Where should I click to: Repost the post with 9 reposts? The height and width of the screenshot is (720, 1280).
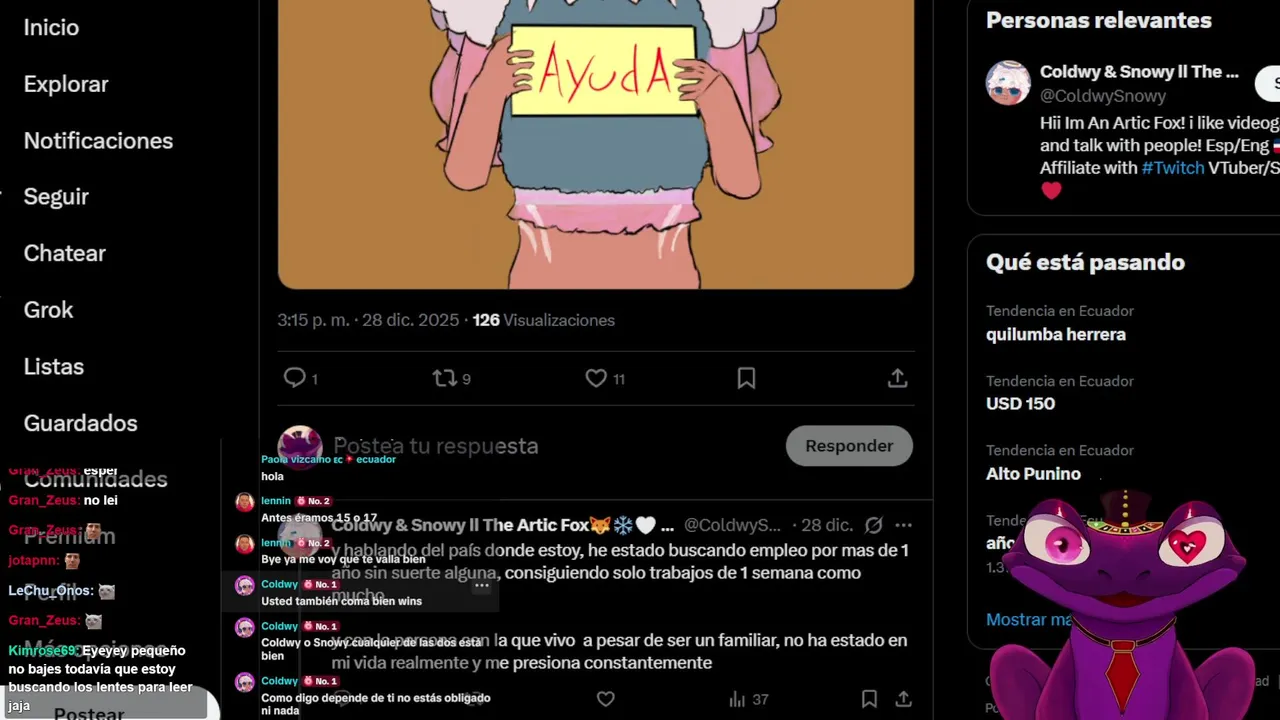[x=445, y=378]
